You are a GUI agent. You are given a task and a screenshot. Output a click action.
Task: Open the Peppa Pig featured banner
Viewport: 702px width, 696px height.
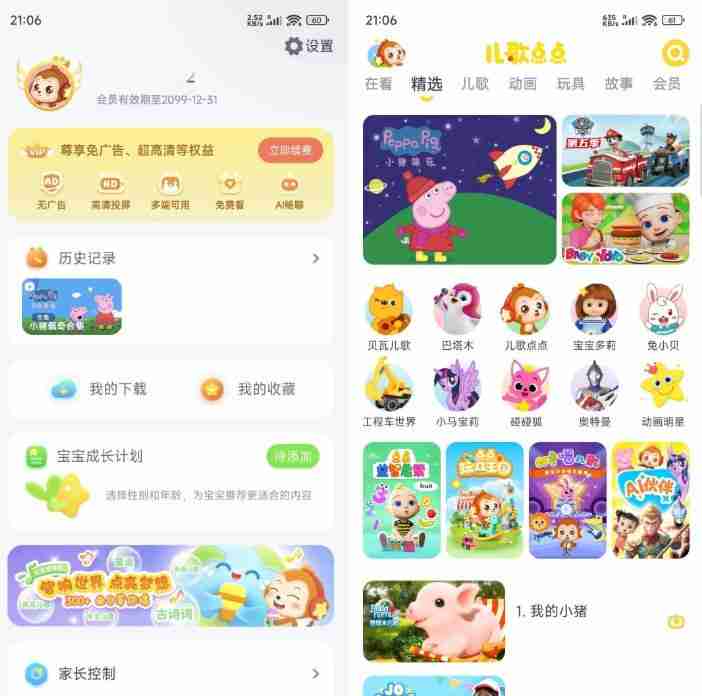[x=459, y=189]
